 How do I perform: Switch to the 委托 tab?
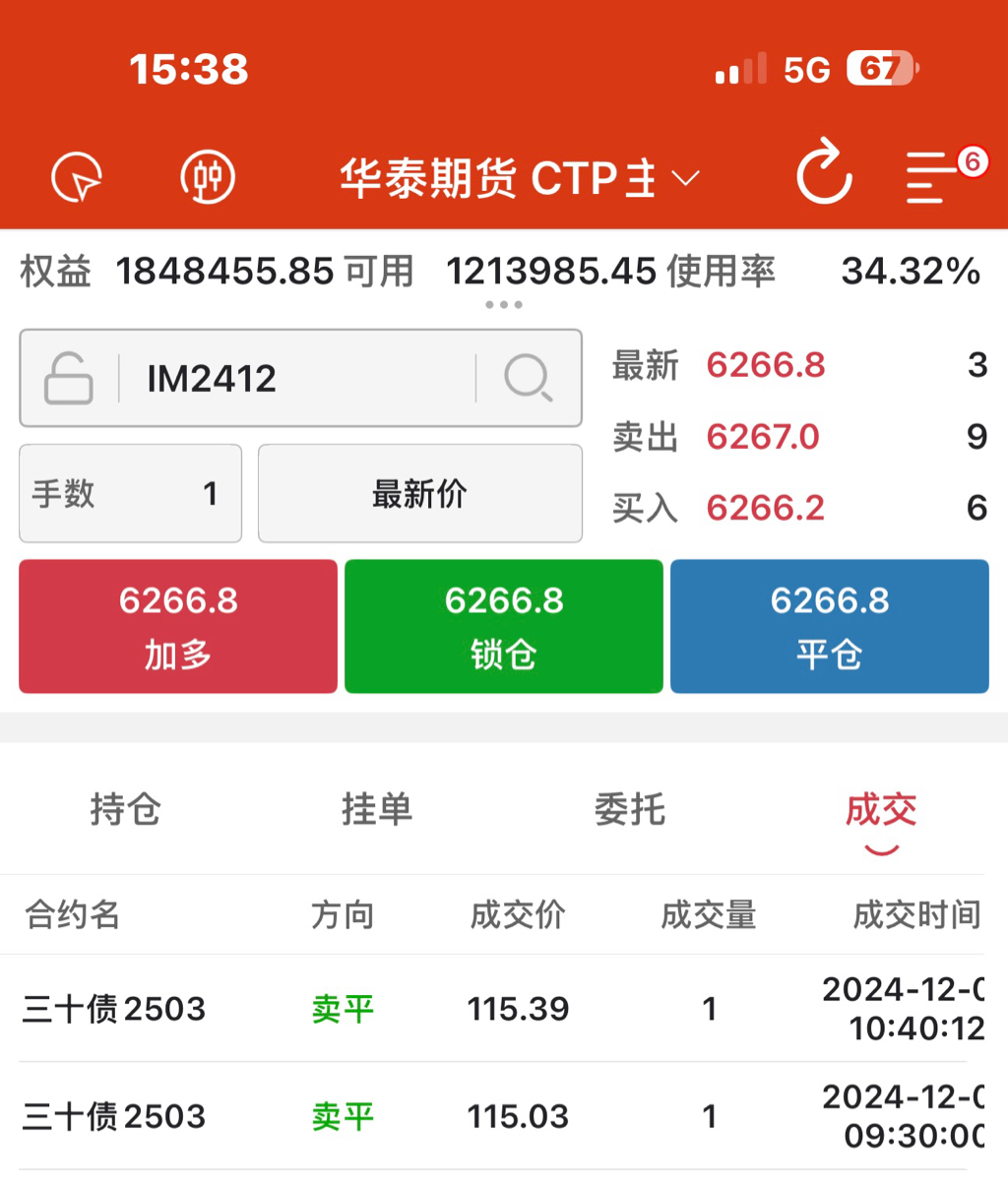pyautogui.click(x=630, y=810)
